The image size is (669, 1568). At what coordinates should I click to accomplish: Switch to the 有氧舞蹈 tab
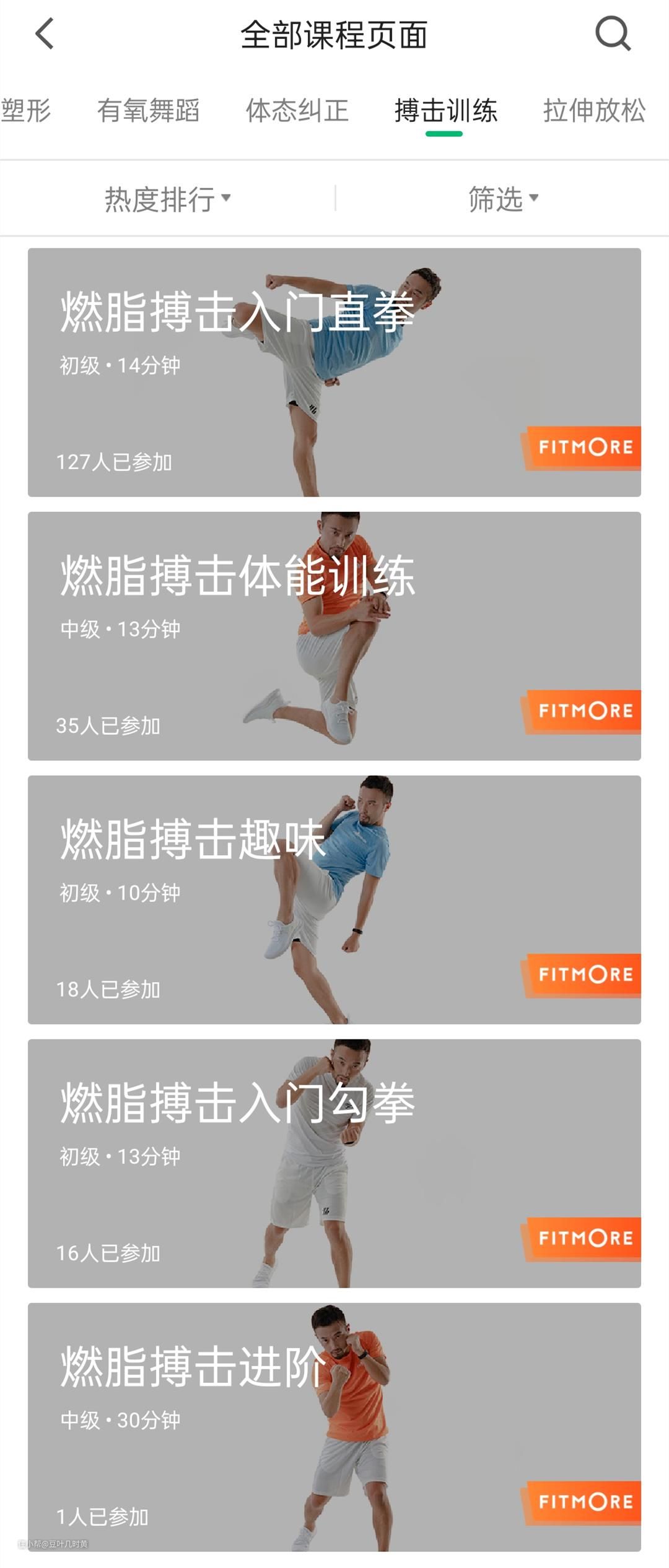[148, 111]
